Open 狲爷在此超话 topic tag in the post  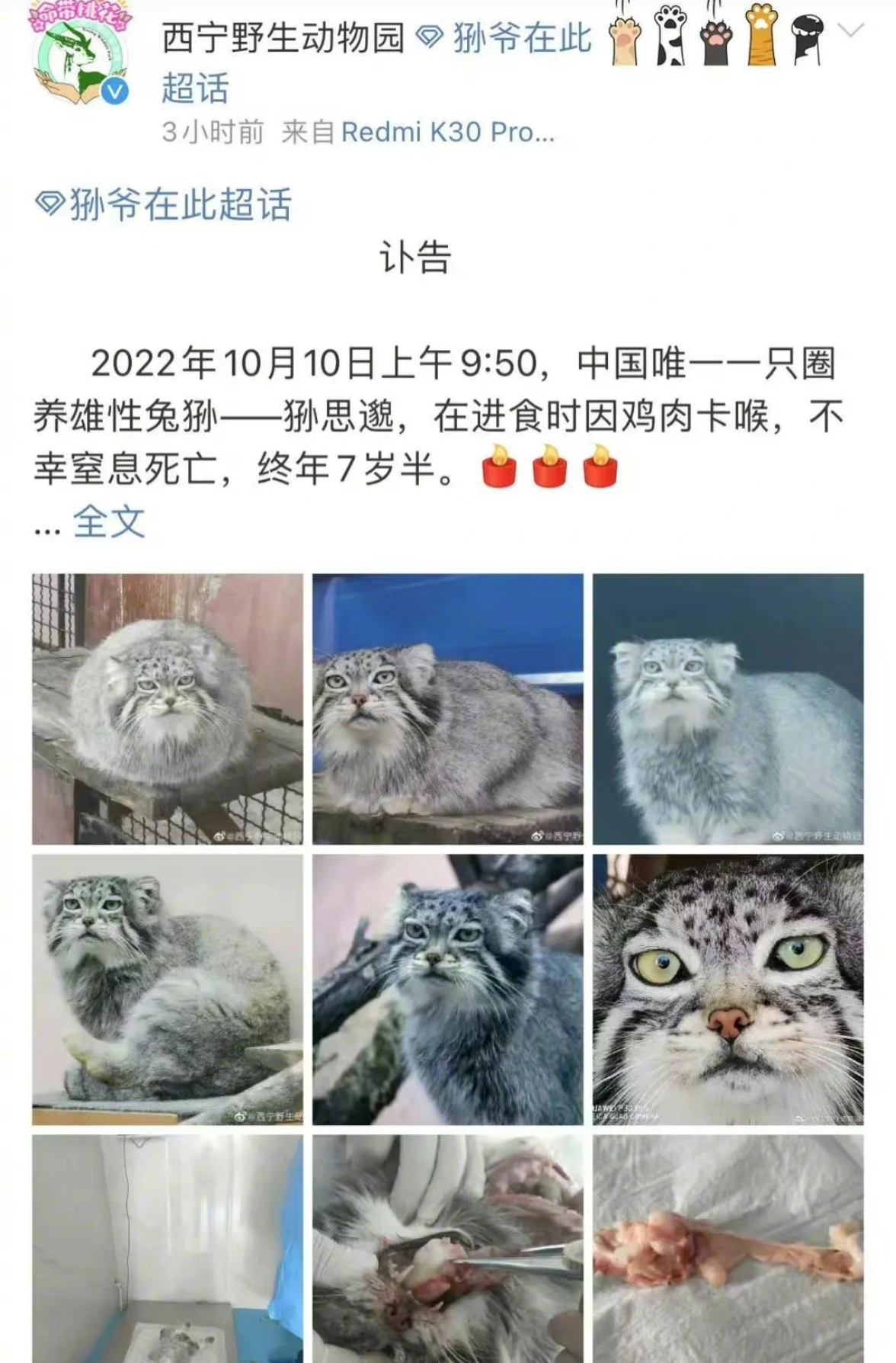coord(165,204)
